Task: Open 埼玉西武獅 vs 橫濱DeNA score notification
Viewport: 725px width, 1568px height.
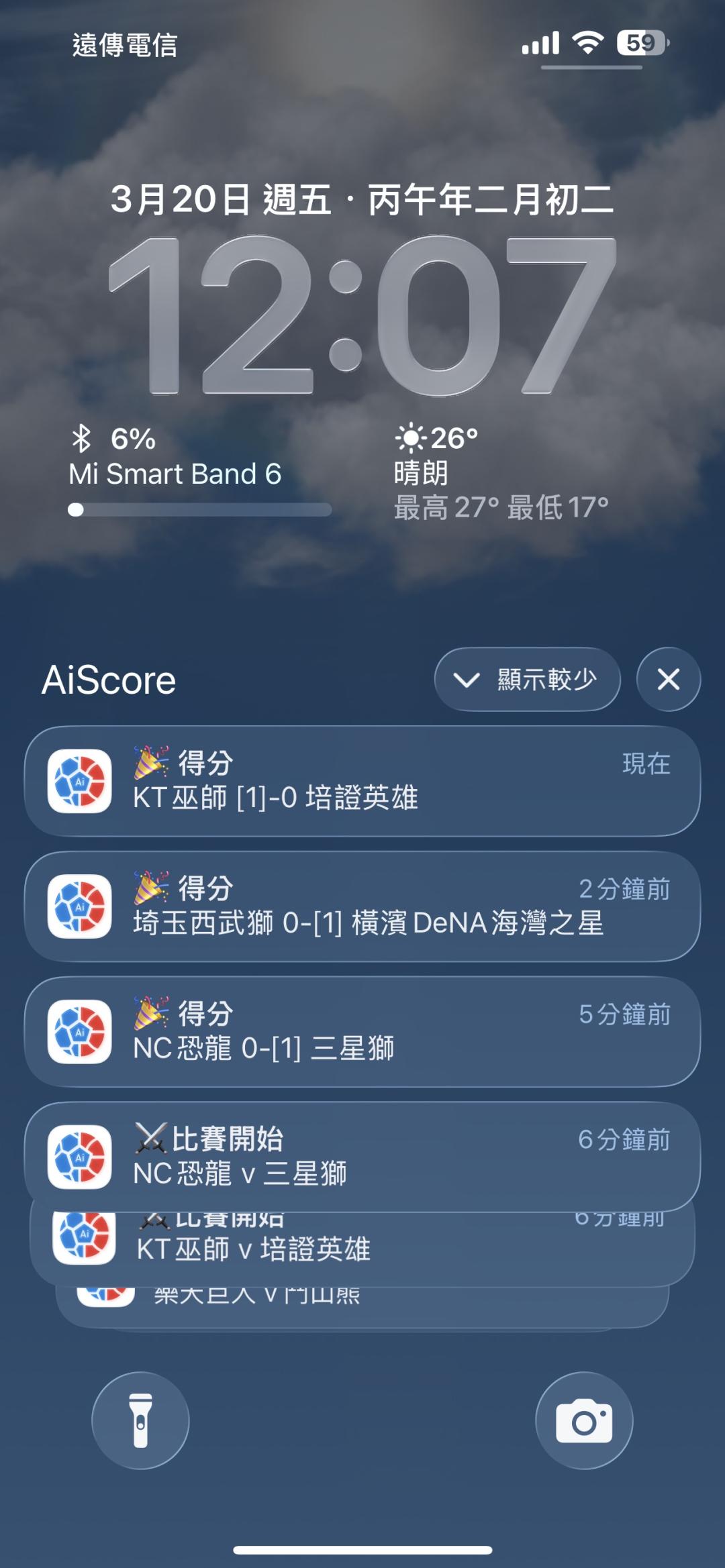Action: click(362, 906)
